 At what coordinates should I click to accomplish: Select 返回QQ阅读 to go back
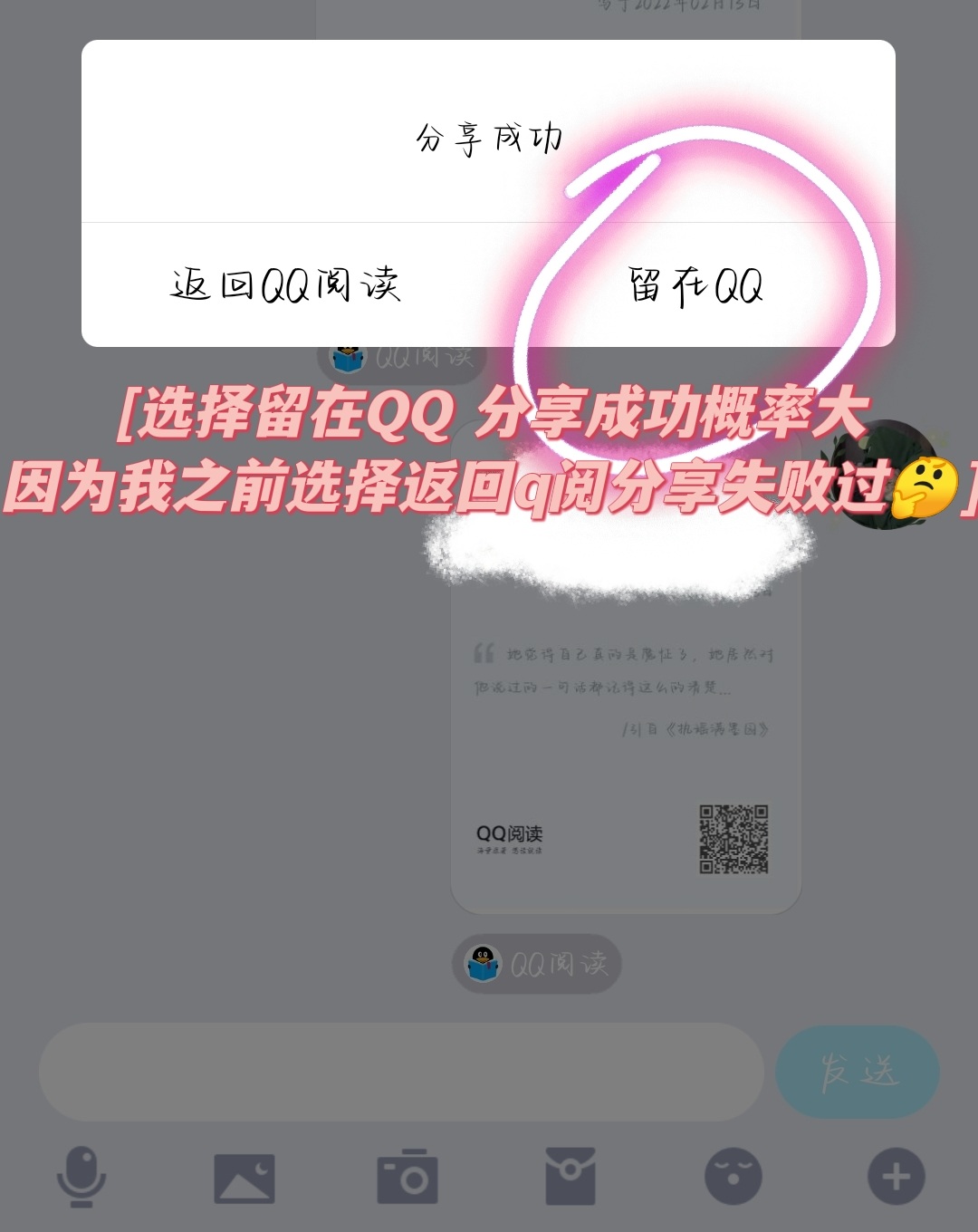(285, 286)
